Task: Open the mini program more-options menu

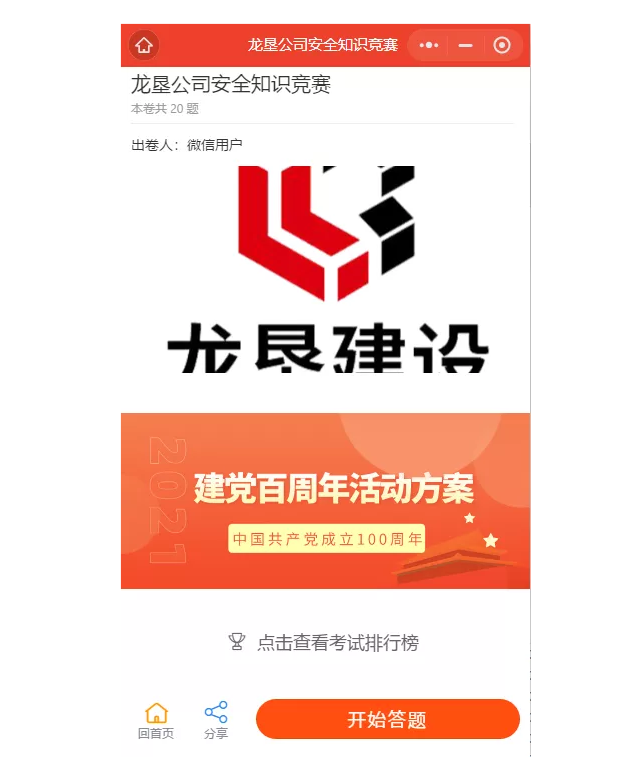Action: click(430, 45)
